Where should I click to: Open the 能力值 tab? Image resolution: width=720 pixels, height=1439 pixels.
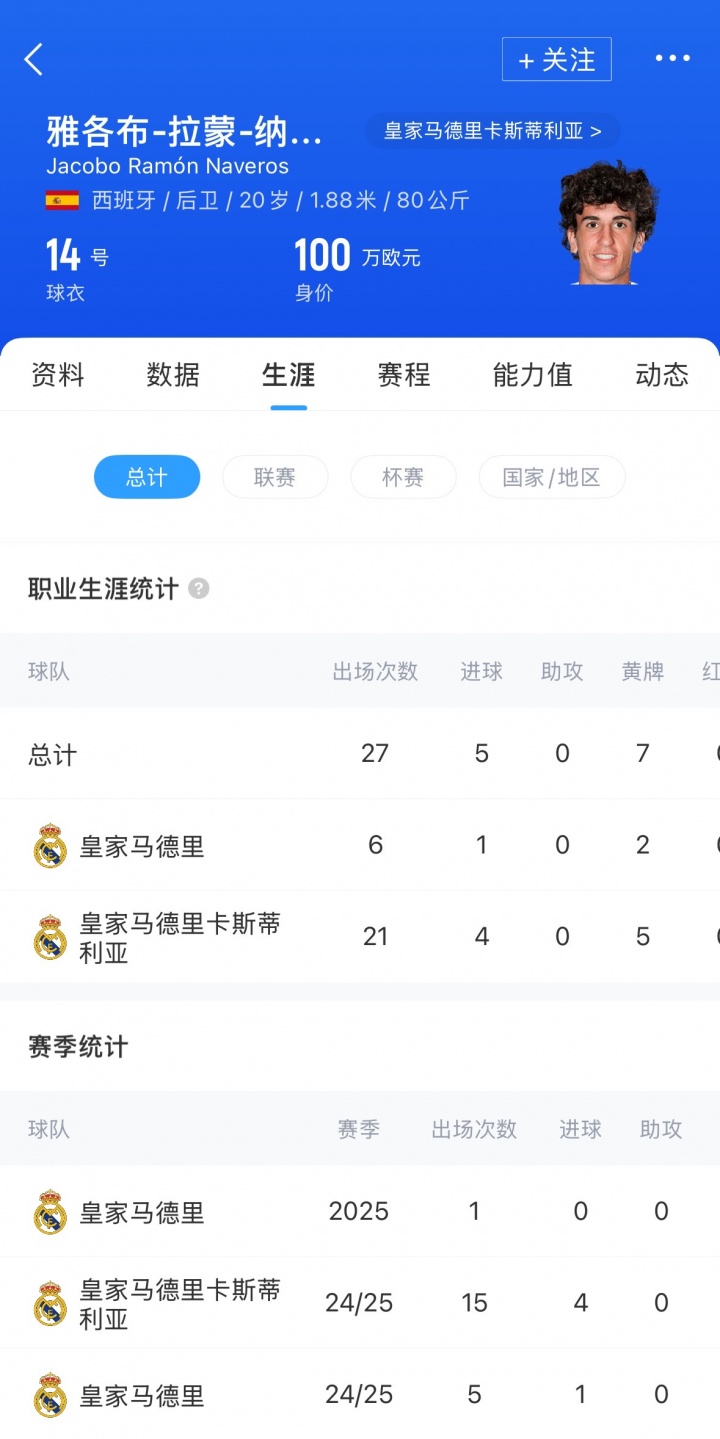[x=532, y=375]
